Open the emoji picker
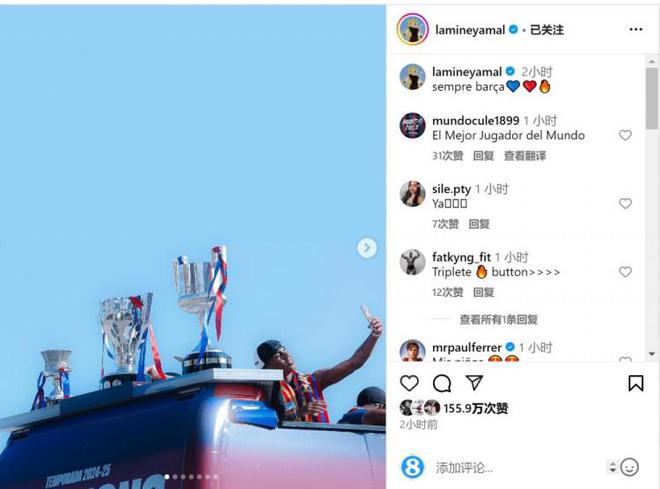The image size is (660, 489). click(x=630, y=467)
